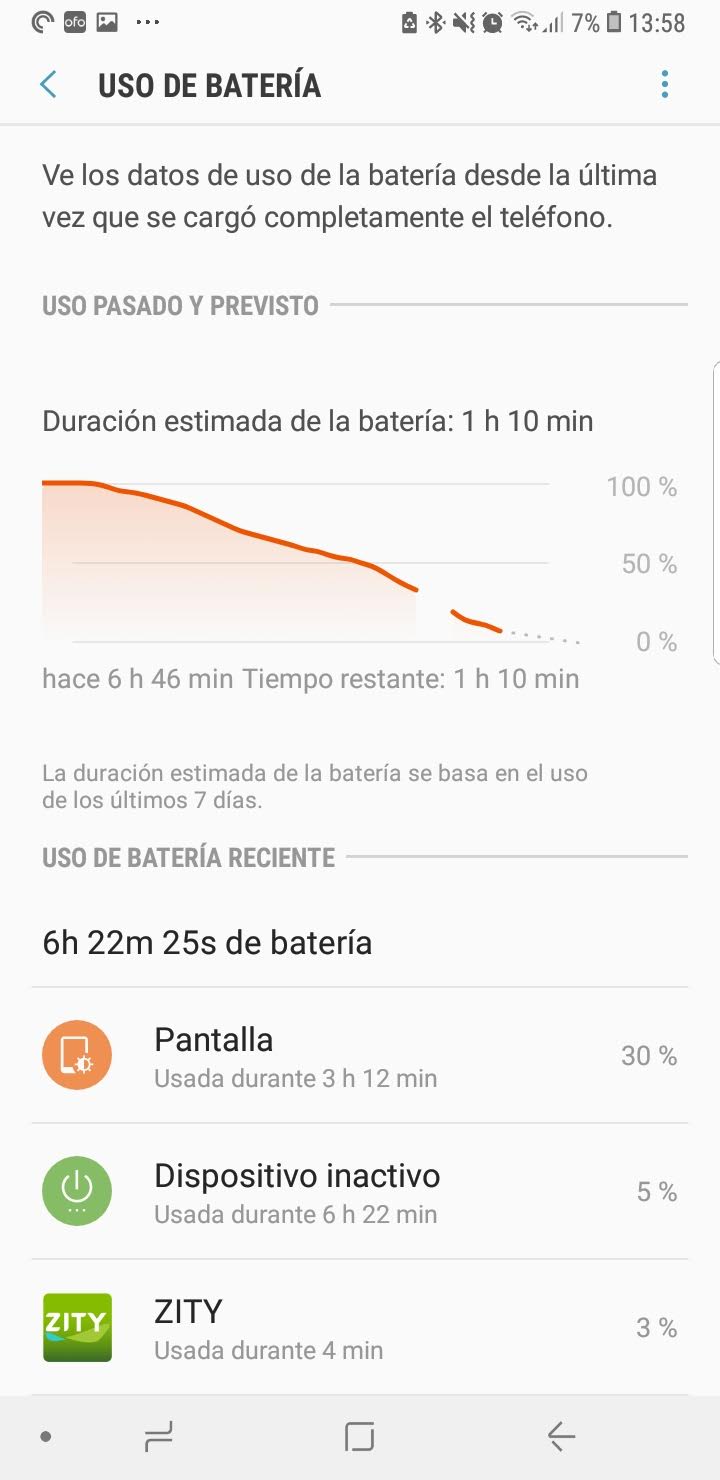View ZITY app battery usage
720x1480 pixels.
pos(360,1327)
